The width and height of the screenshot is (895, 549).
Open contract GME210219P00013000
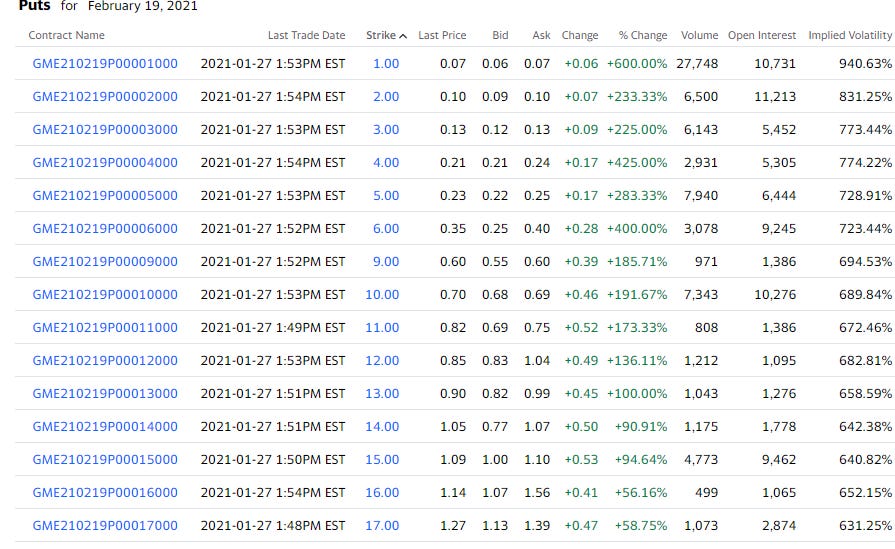point(105,394)
